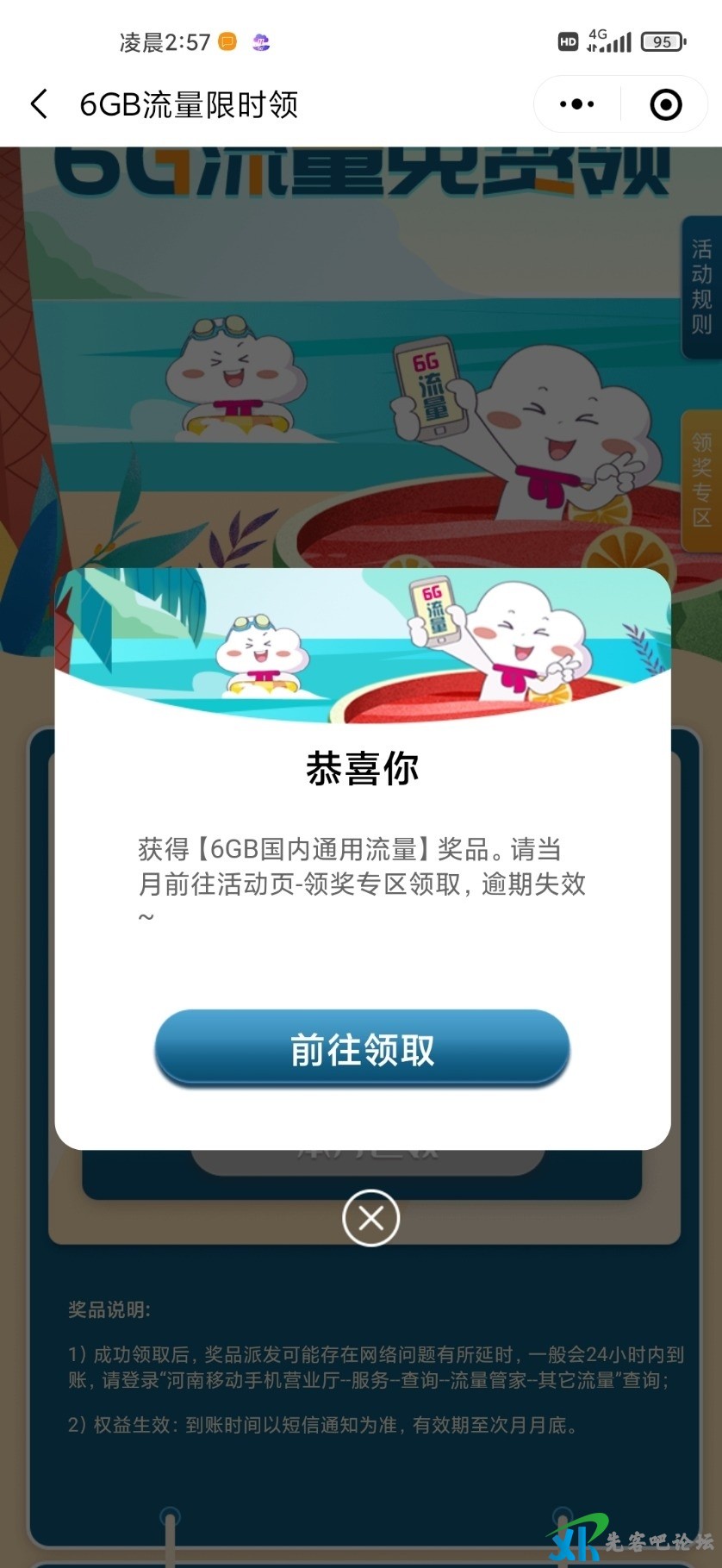
Task: Tap the purple app icon in the status bar
Action: (x=260, y=42)
